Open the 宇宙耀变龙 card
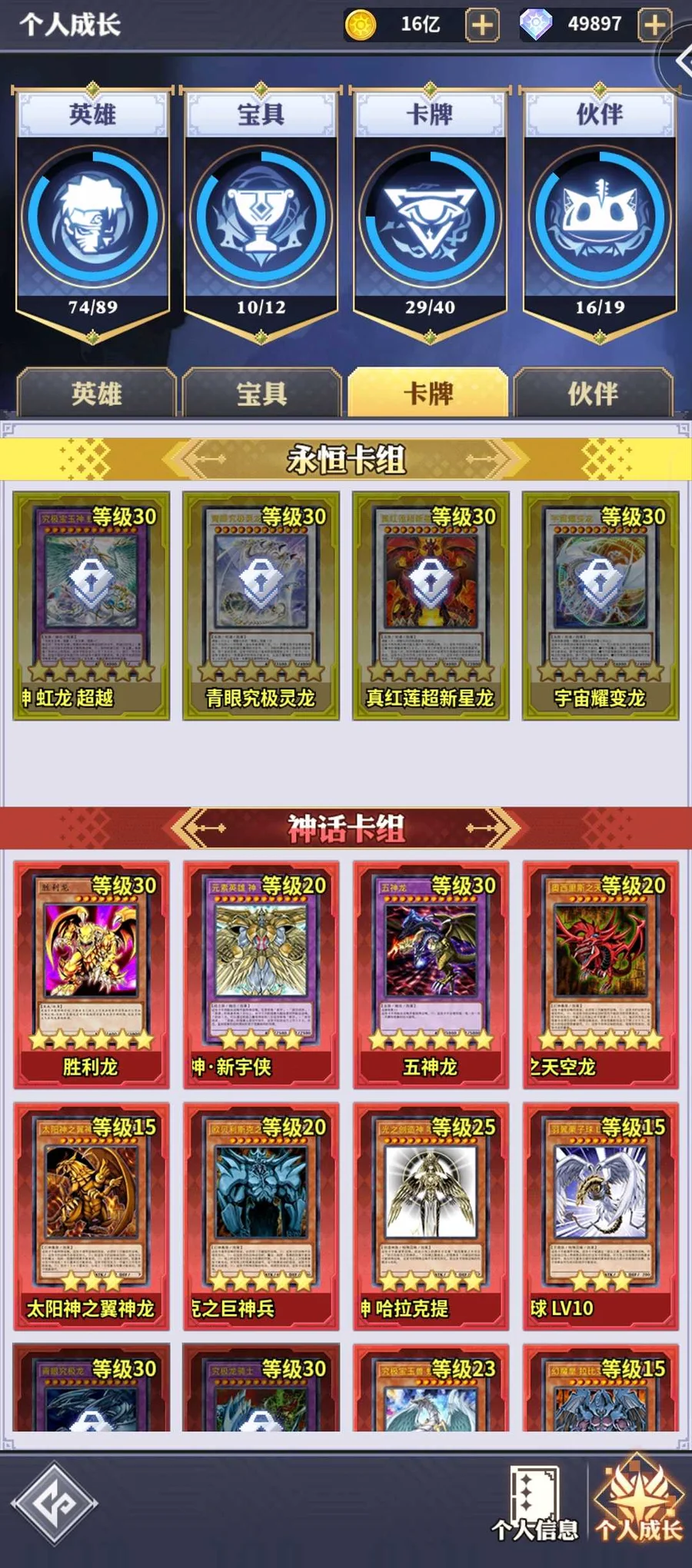The width and height of the screenshot is (692, 1568). 601,606
